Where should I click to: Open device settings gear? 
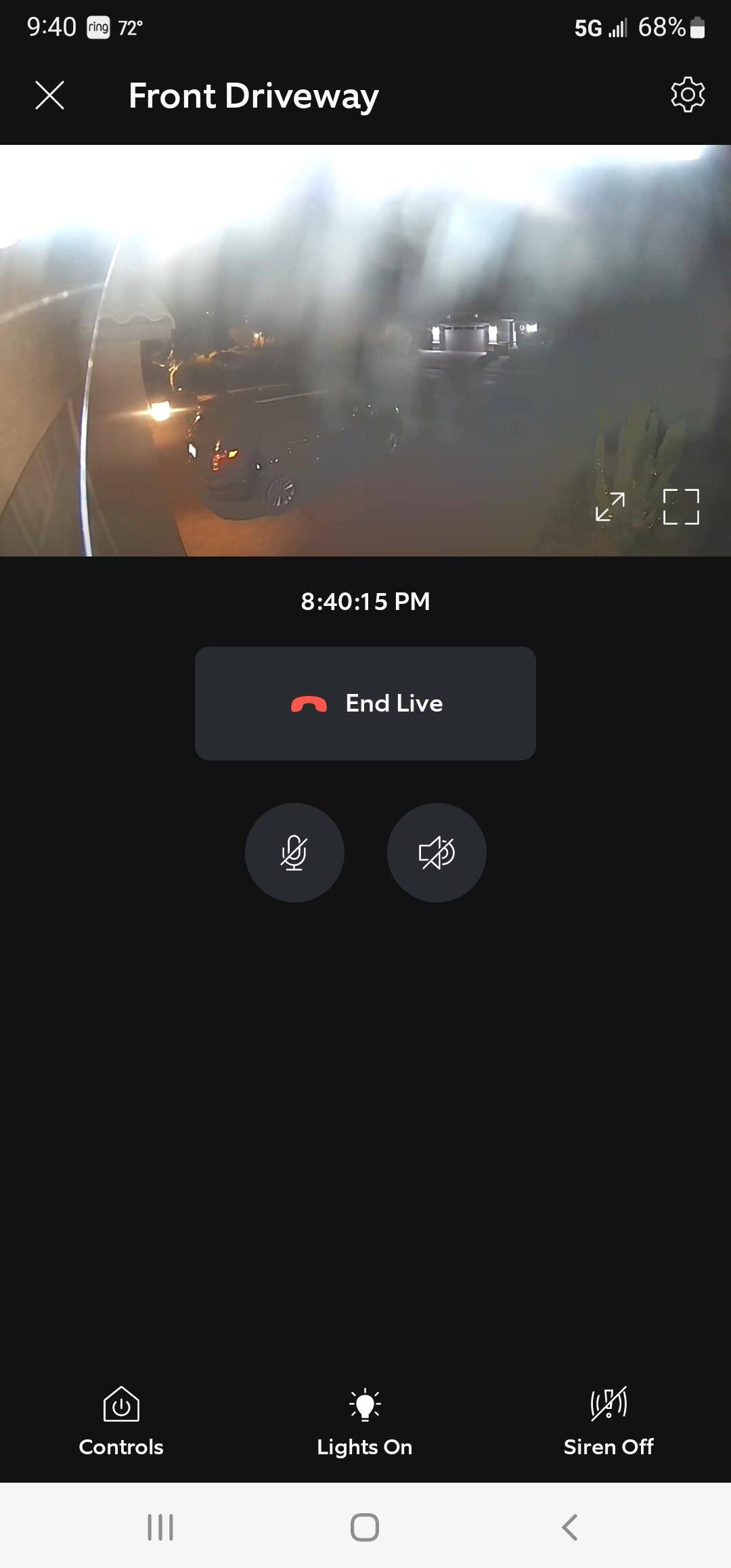tap(688, 95)
